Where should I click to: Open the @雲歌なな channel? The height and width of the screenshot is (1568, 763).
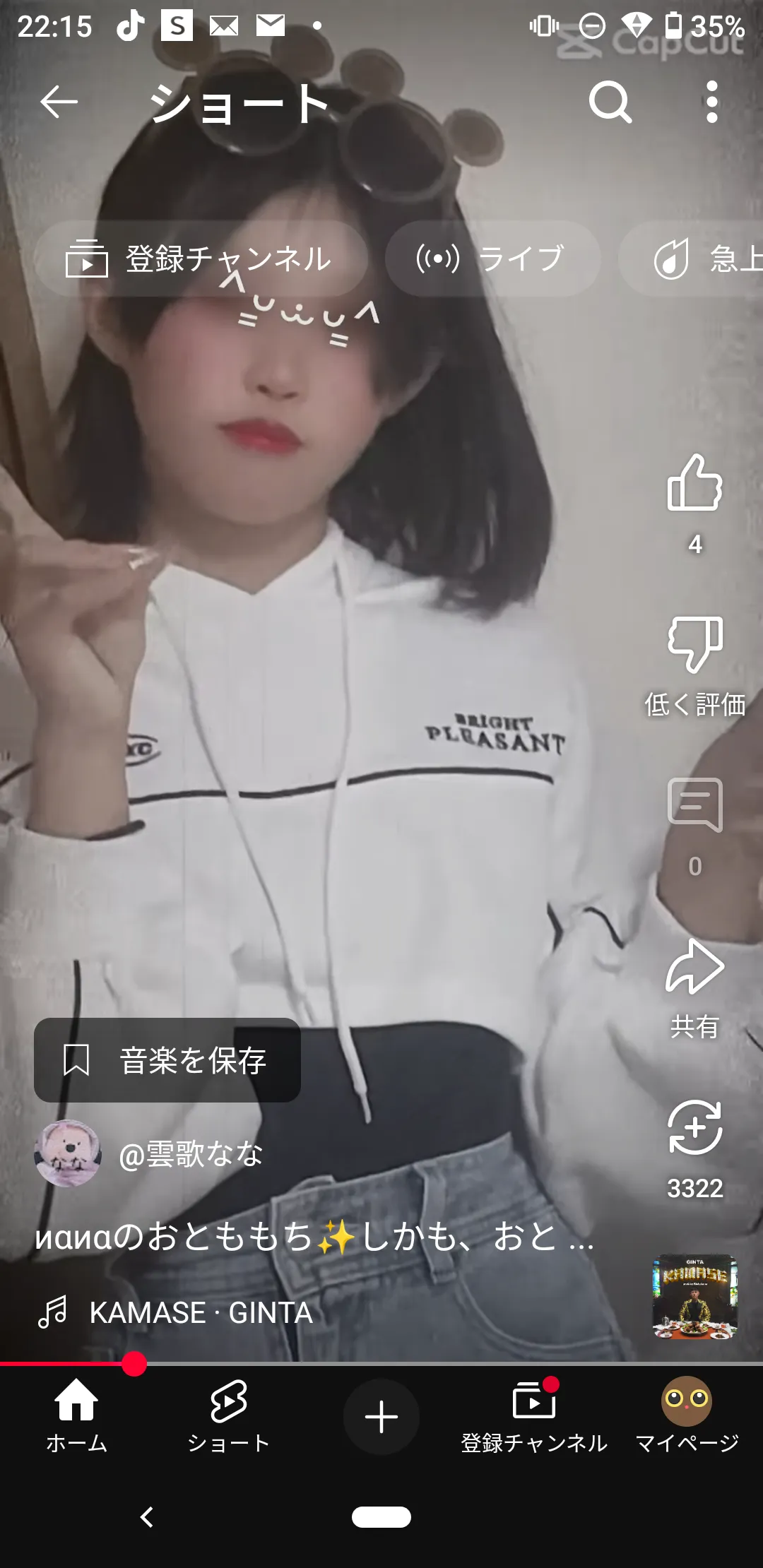coord(191,1154)
